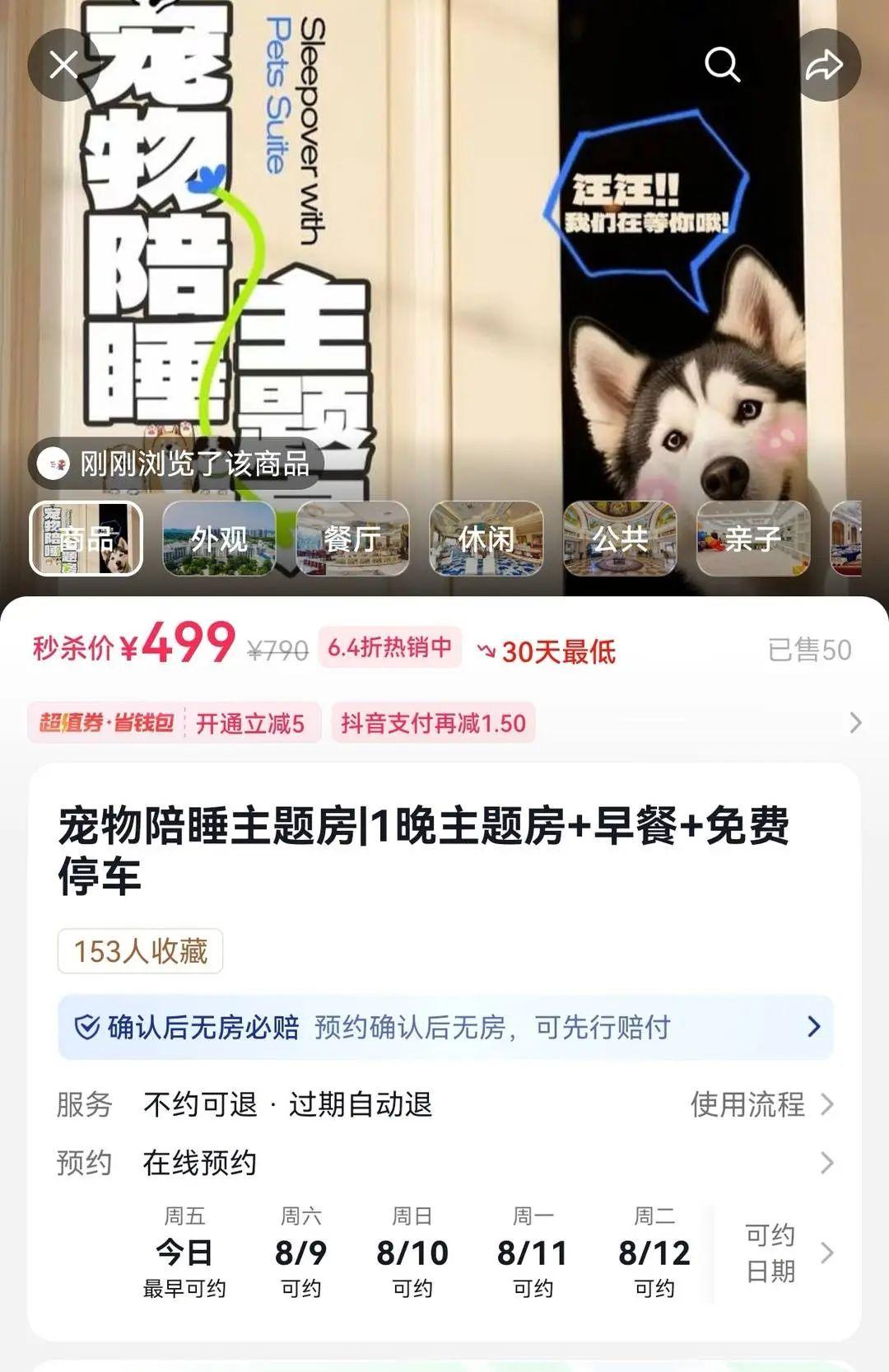
Task: View the 使用流程 instructions
Action: [761, 1104]
